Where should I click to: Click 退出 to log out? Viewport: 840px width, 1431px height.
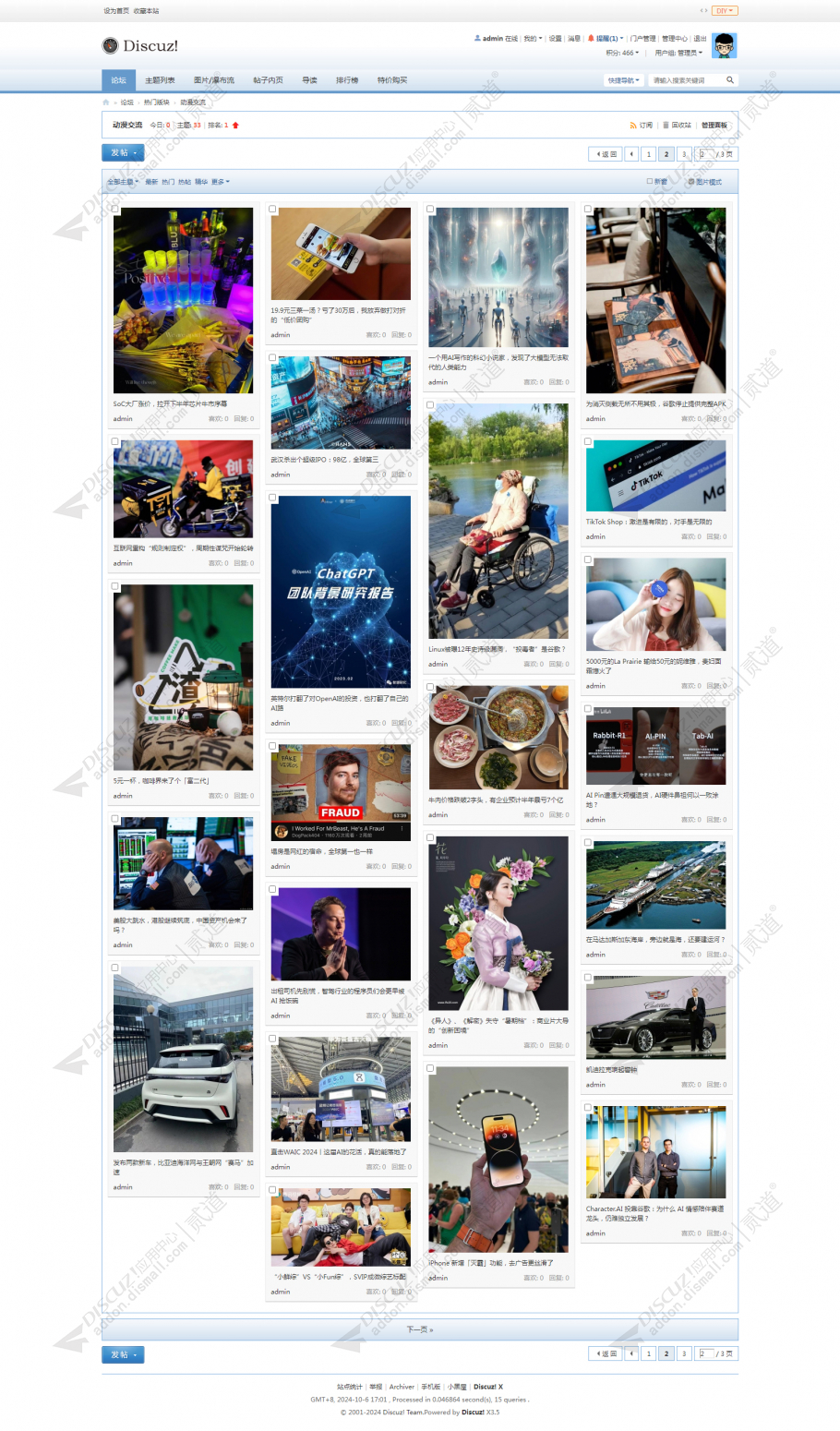[700, 39]
